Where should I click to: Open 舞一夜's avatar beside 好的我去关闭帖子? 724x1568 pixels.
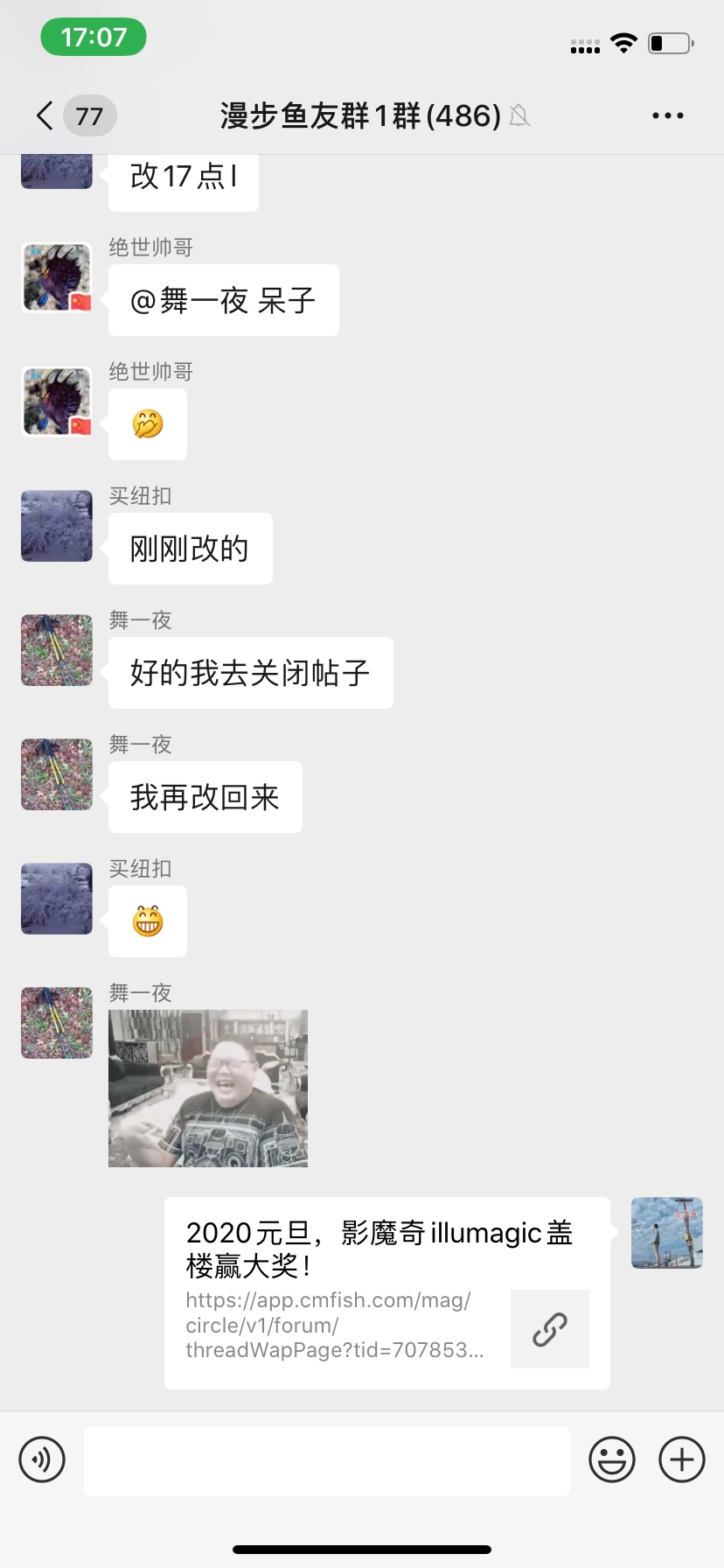57,650
